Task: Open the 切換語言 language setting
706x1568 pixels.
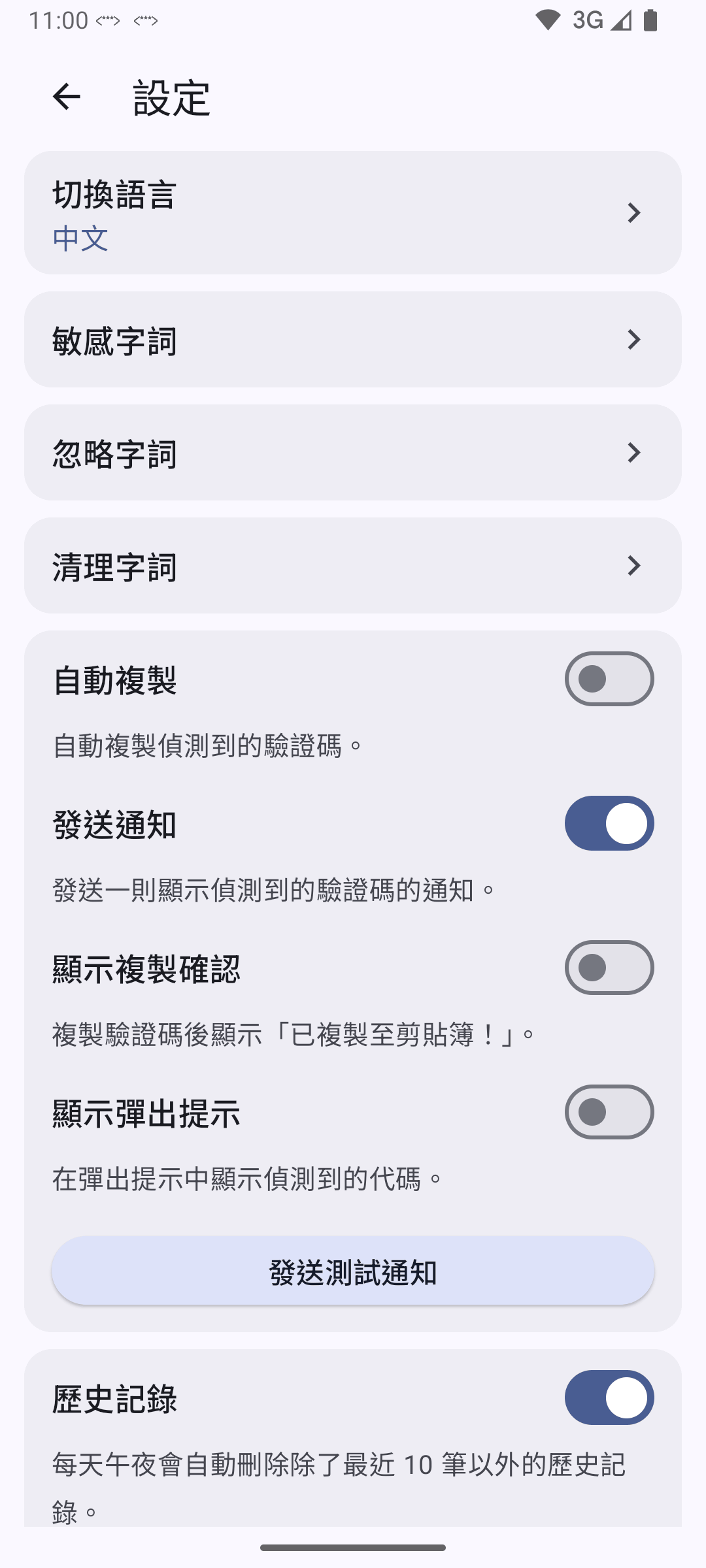Action: point(353,213)
